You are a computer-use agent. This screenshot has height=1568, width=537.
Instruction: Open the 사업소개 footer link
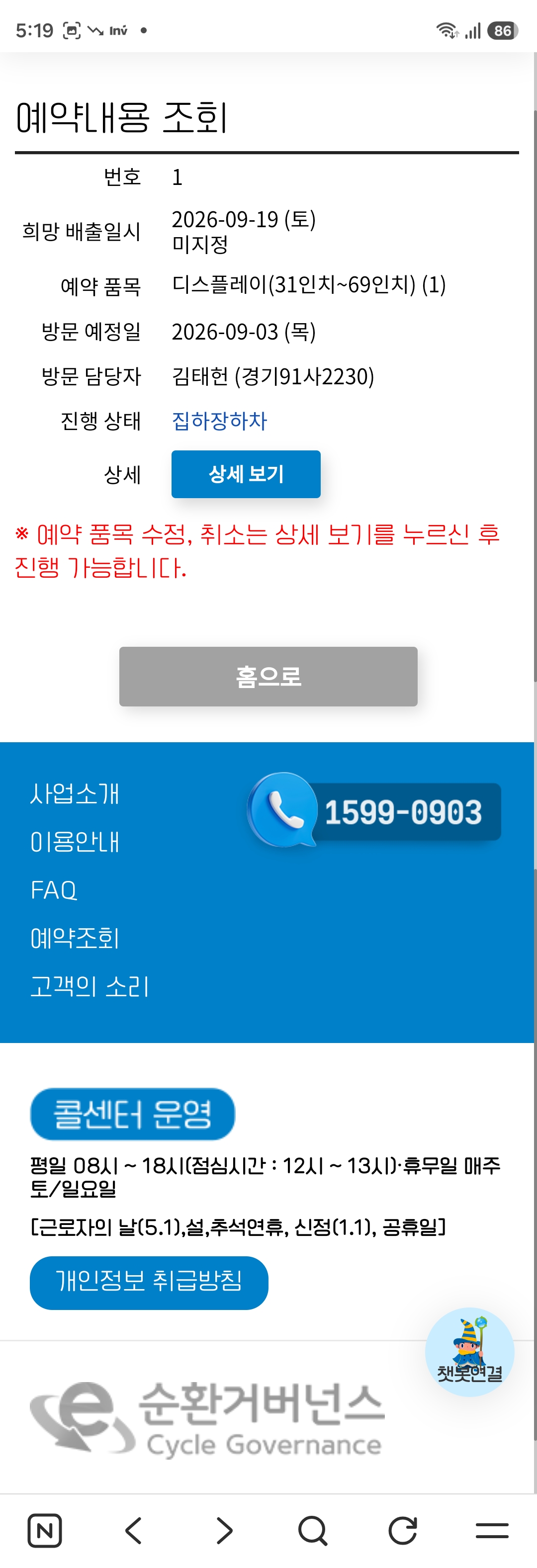(x=75, y=793)
